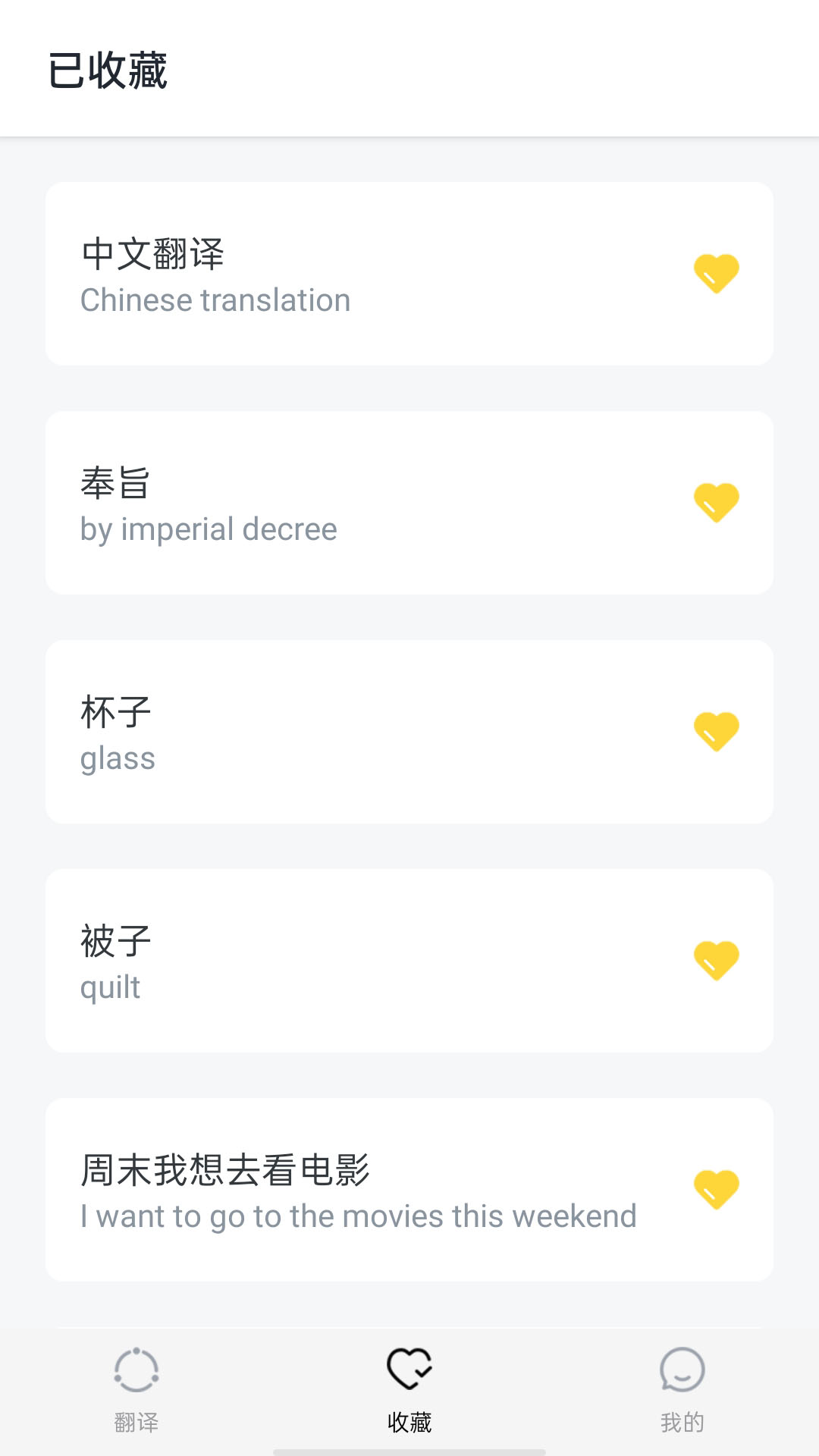819x1456 pixels.
Task: Unfavorite the Chinese translation entry
Action: tap(716, 273)
